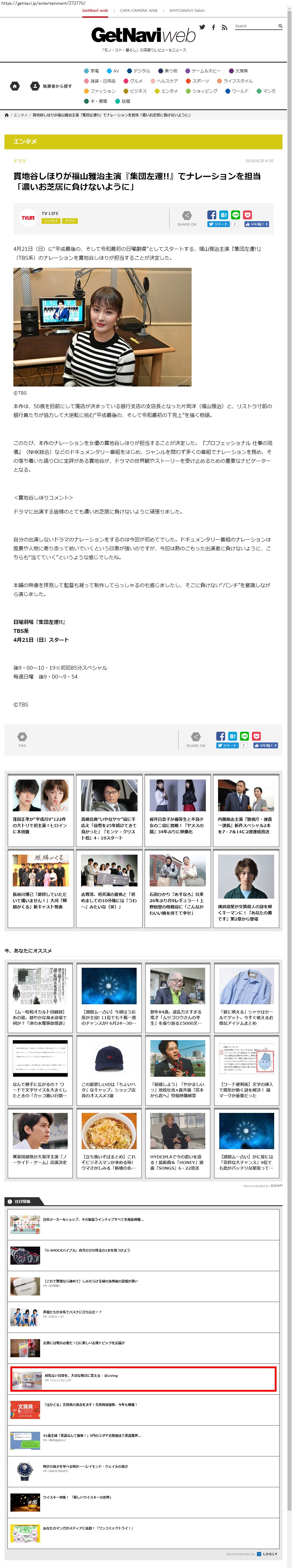Open the 横浜流星 related article card
This screenshot has width=292, height=1568.
pyautogui.click(x=246, y=889)
